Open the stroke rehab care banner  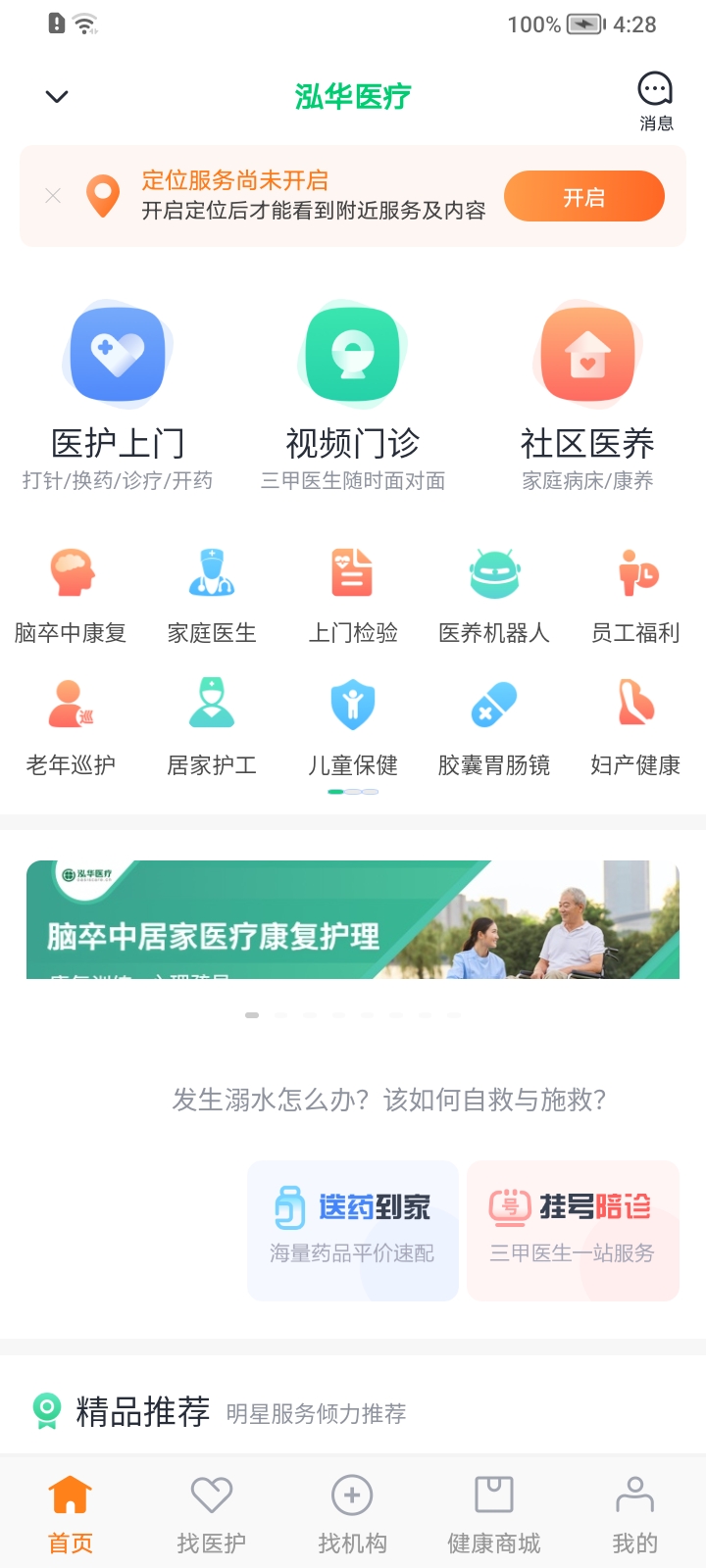click(x=353, y=919)
